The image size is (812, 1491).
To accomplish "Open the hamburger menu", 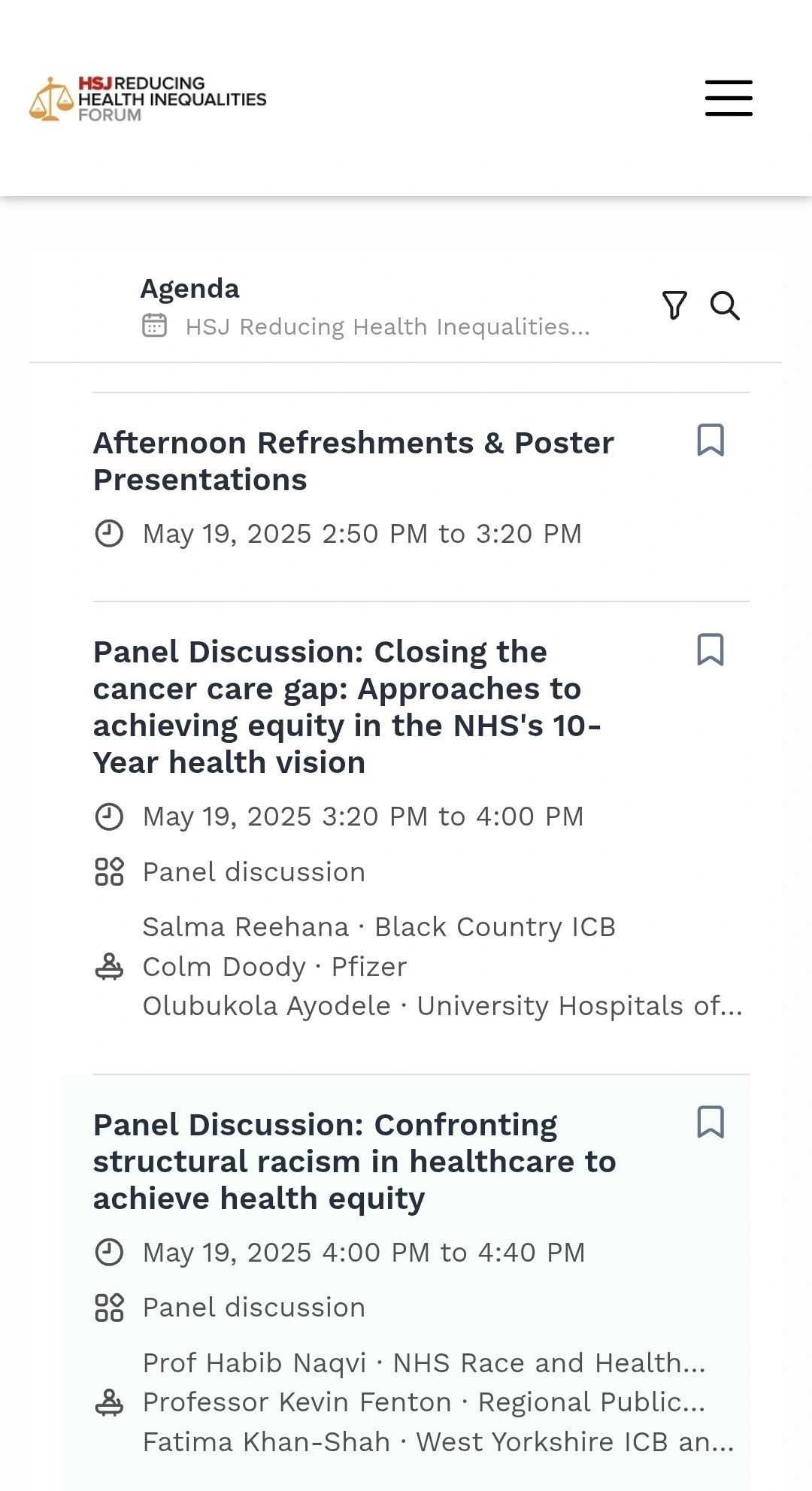I will click(729, 98).
